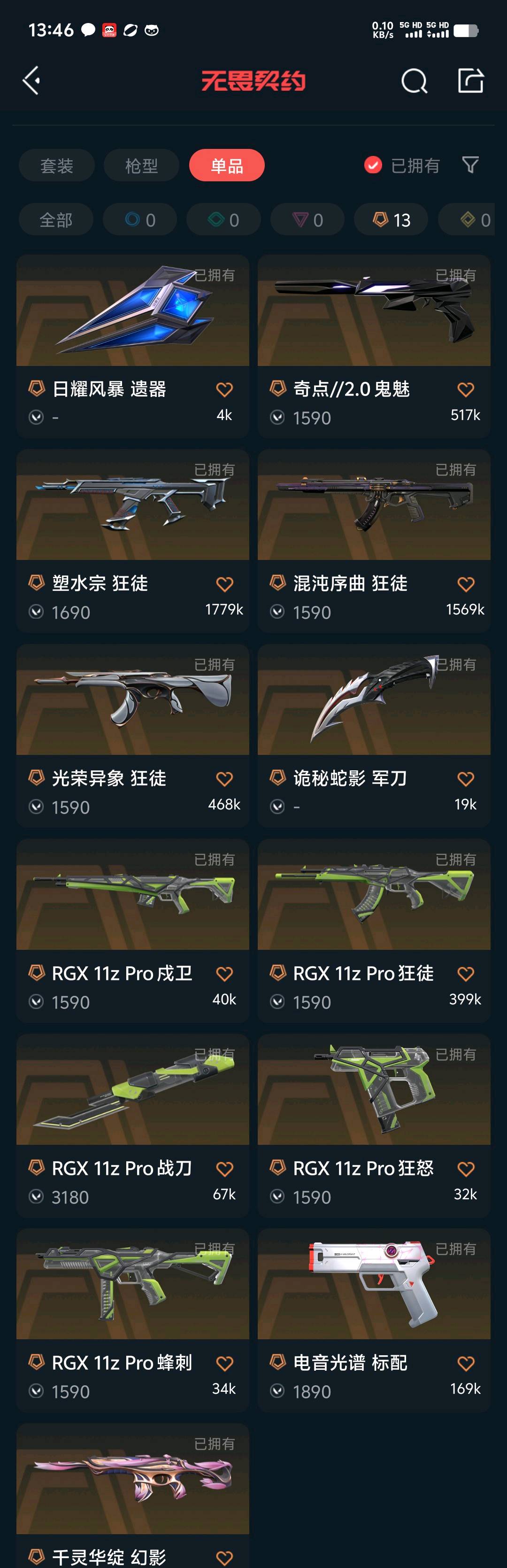Viewport: 507px width, 1568px height.
Task: Select the 全部 rarity chip
Action: pyautogui.click(x=56, y=220)
